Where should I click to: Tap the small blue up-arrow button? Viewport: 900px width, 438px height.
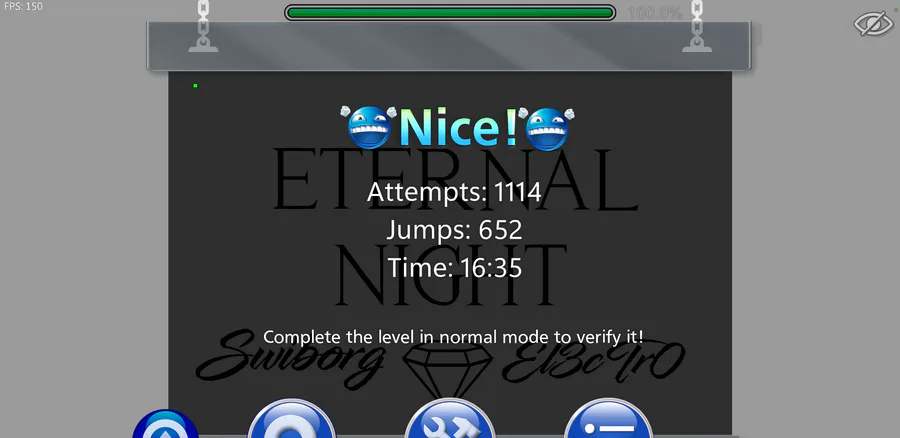[165, 424]
